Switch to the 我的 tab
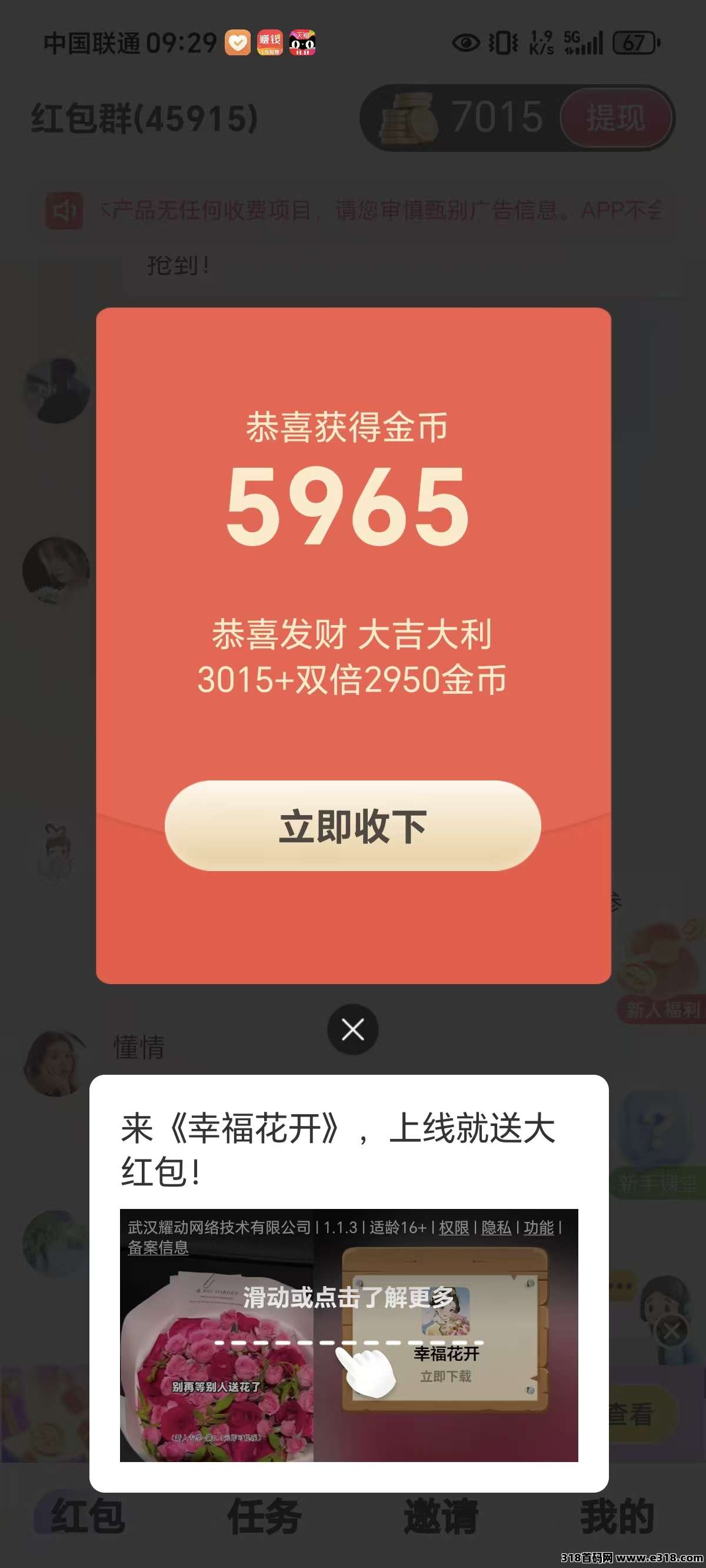706x1568 pixels. (617, 1516)
